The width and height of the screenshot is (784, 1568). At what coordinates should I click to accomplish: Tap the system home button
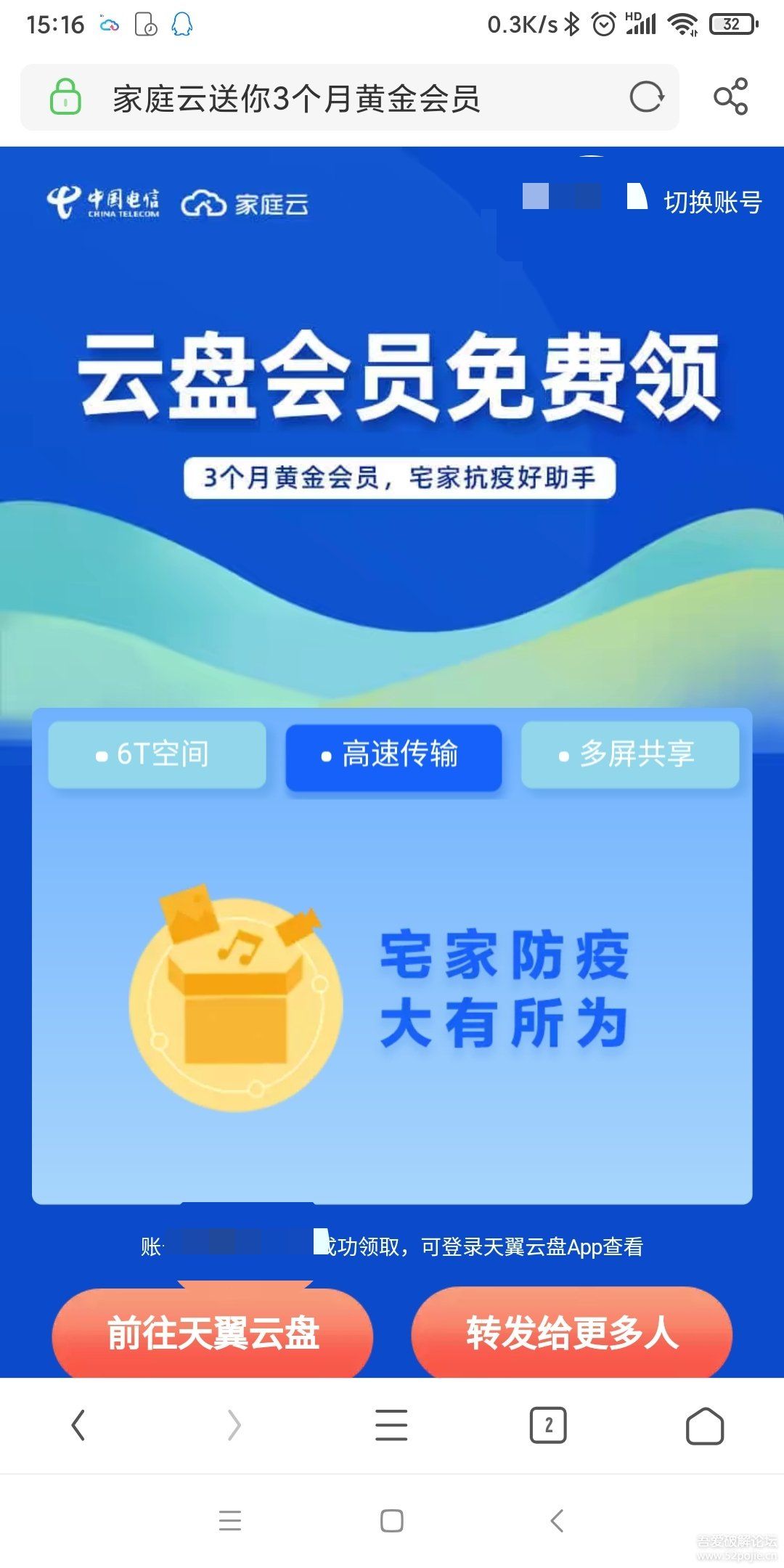point(392,1520)
